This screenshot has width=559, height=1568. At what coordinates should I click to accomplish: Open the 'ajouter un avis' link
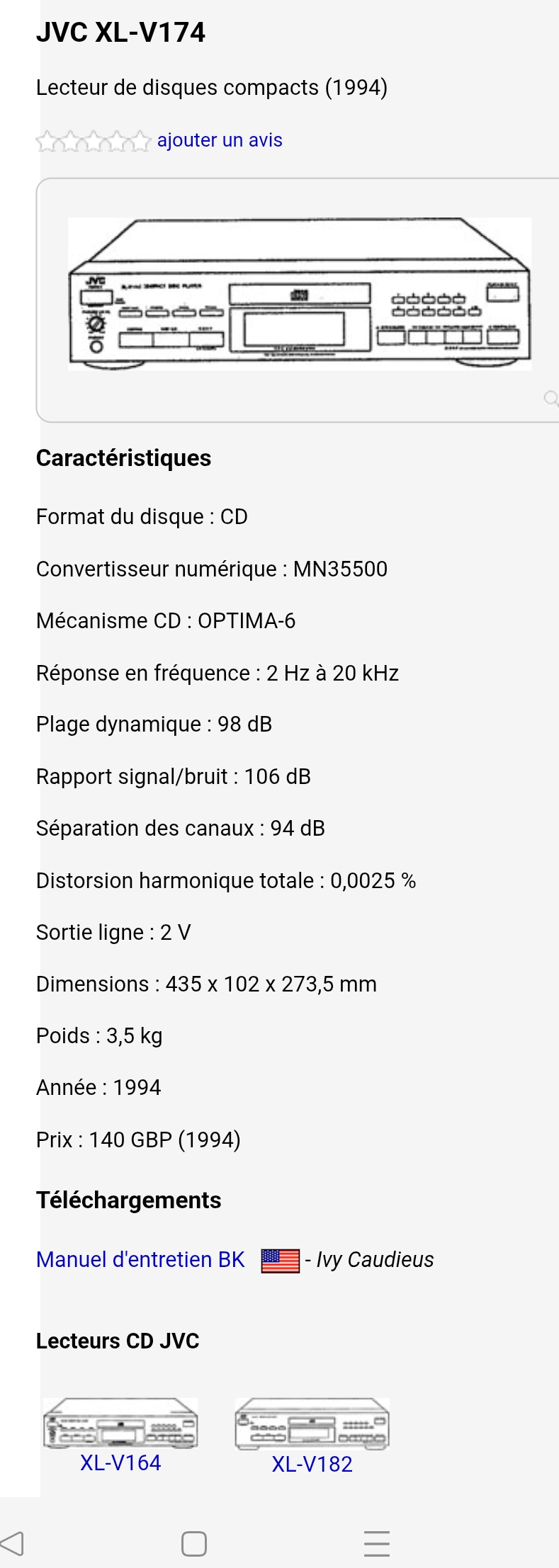(220, 140)
